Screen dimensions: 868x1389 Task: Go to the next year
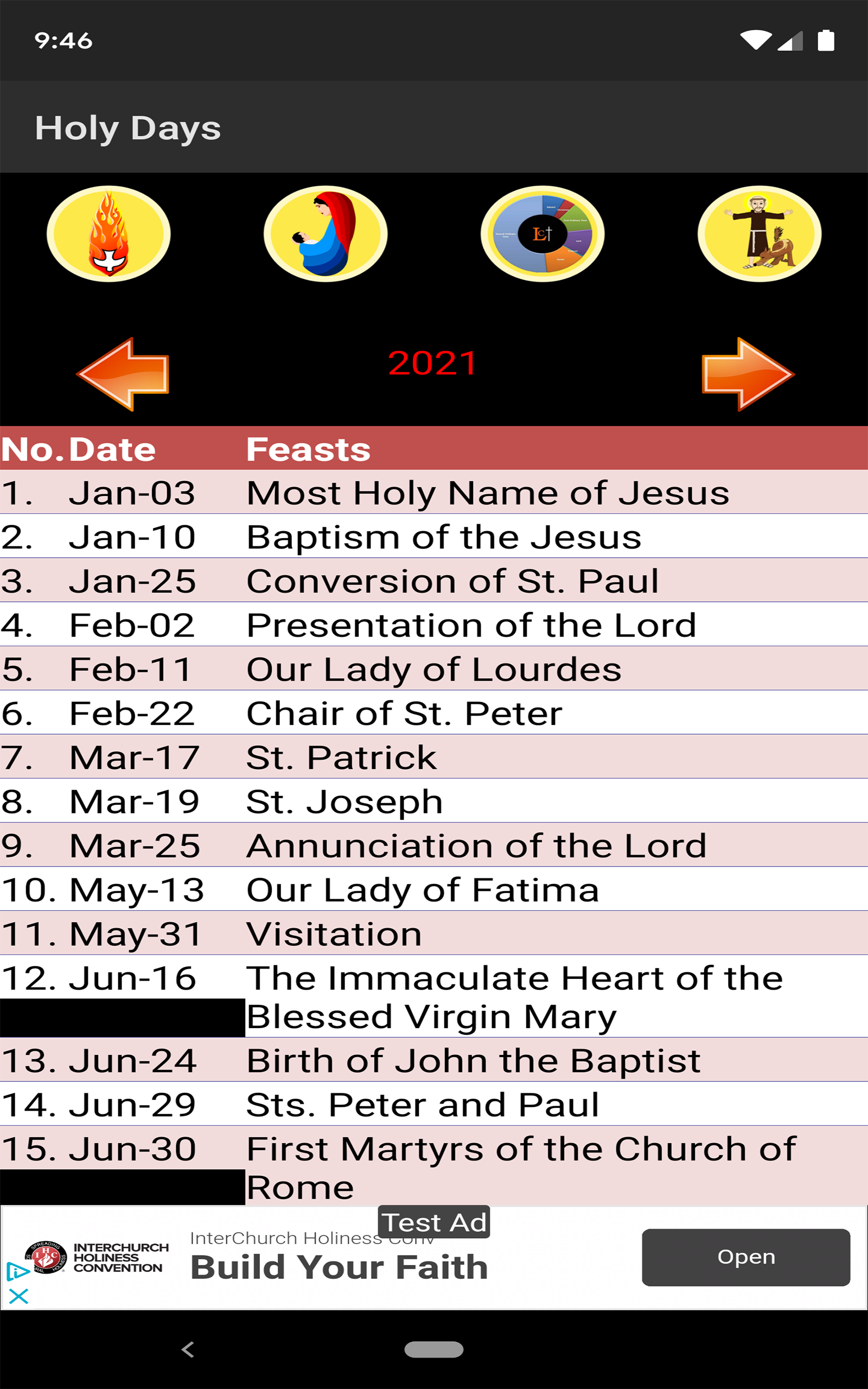pos(748,374)
